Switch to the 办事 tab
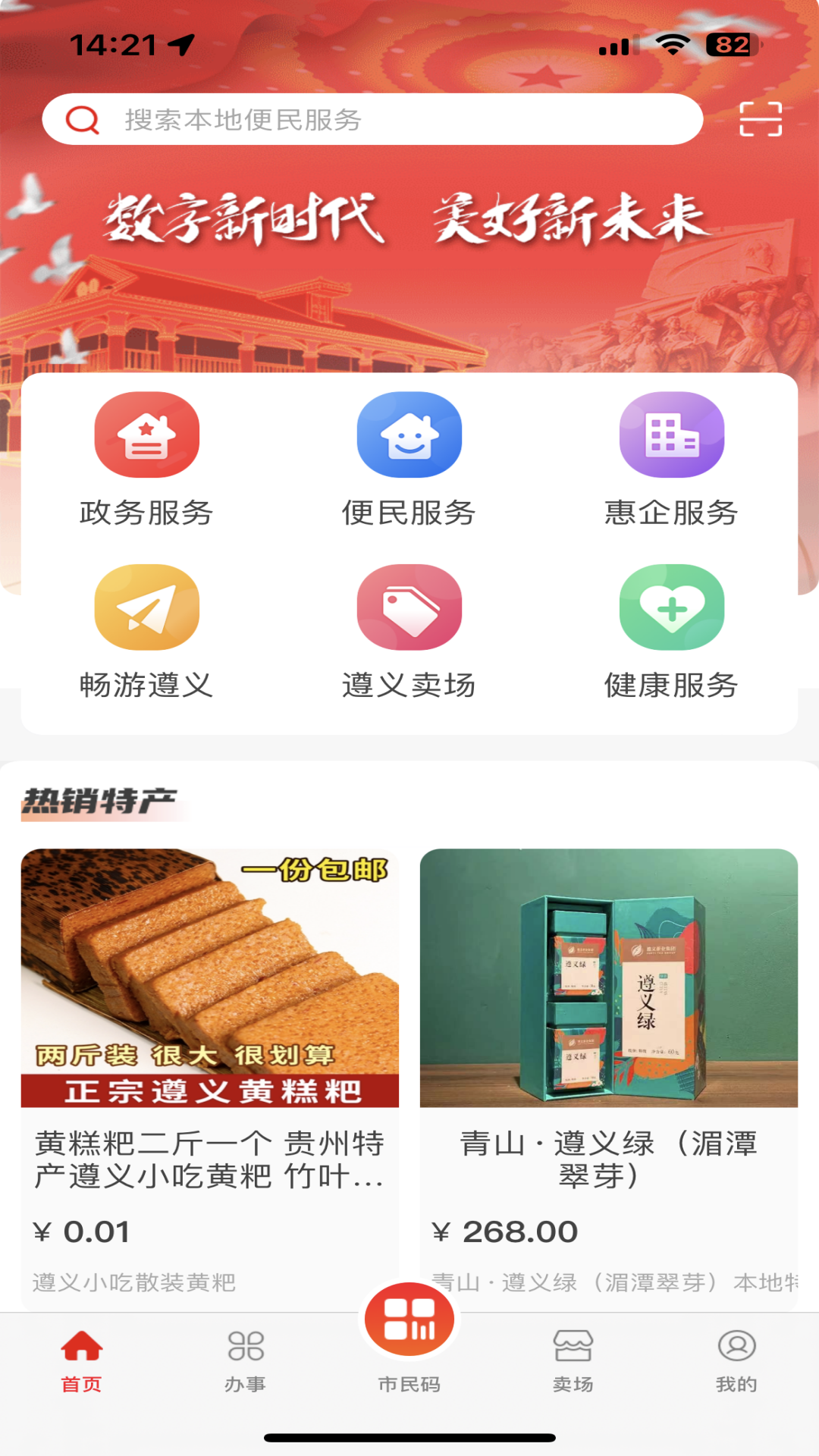This screenshot has height=1456, width=819. click(x=246, y=1361)
